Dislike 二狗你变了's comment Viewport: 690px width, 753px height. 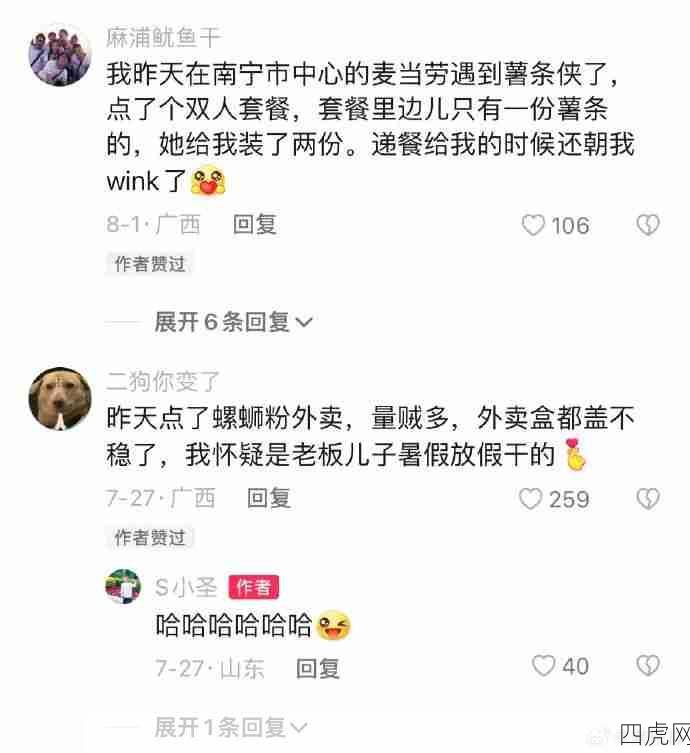pos(648,498)
